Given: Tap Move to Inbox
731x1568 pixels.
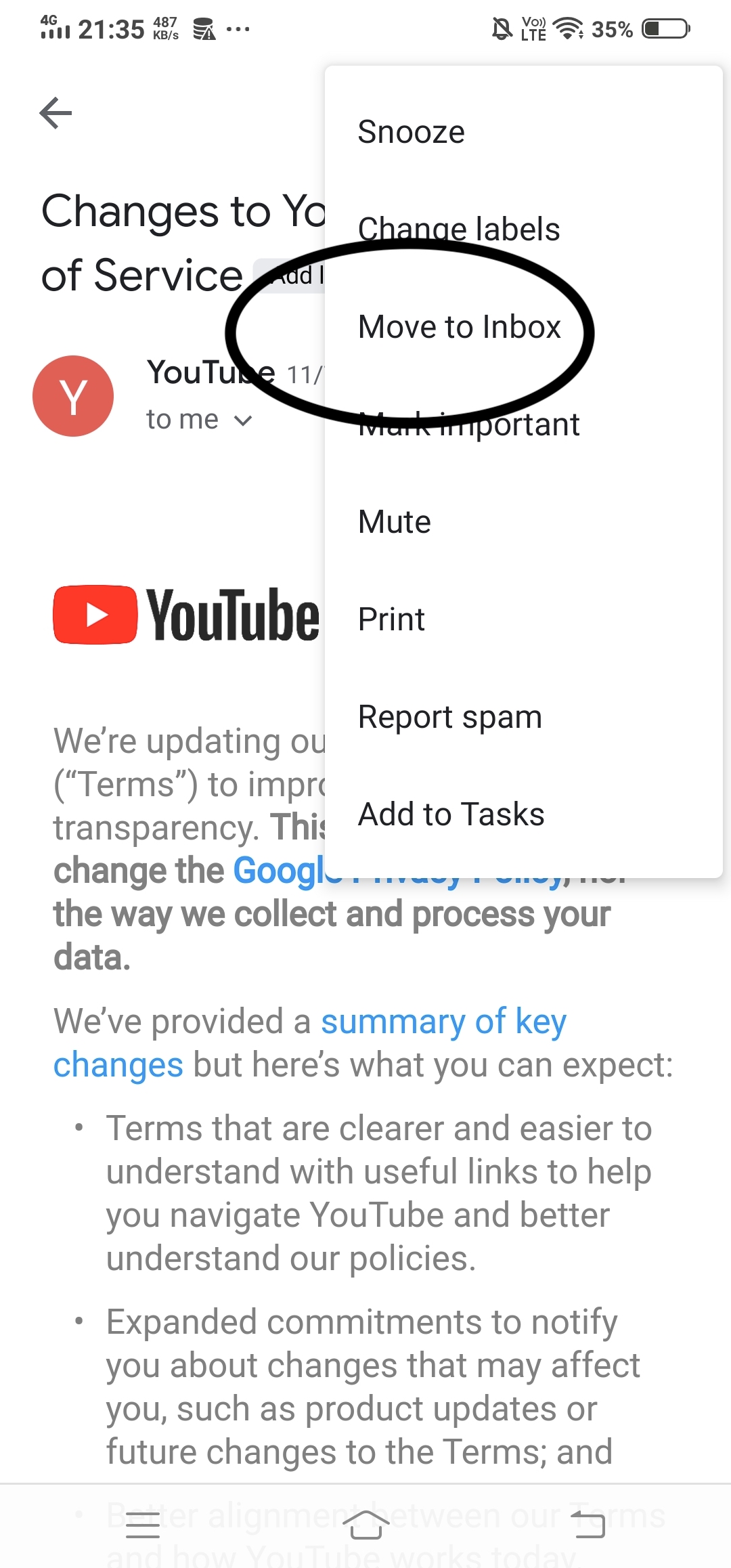Looking at the screenshot, I should (x=523, y=327).
